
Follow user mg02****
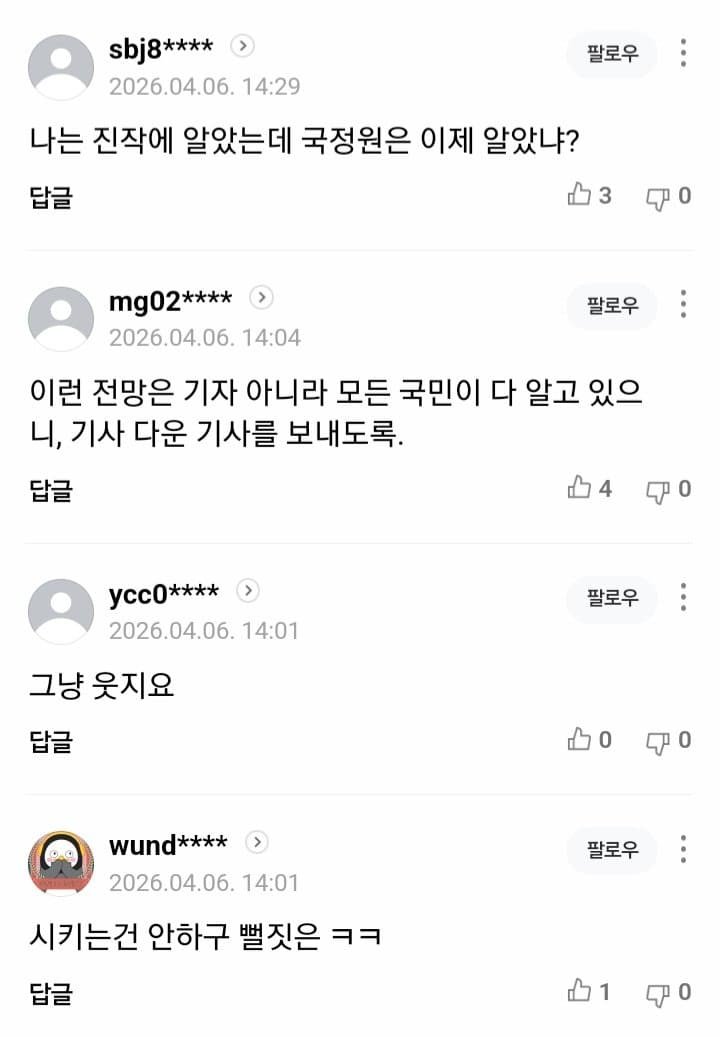[612, 305]
